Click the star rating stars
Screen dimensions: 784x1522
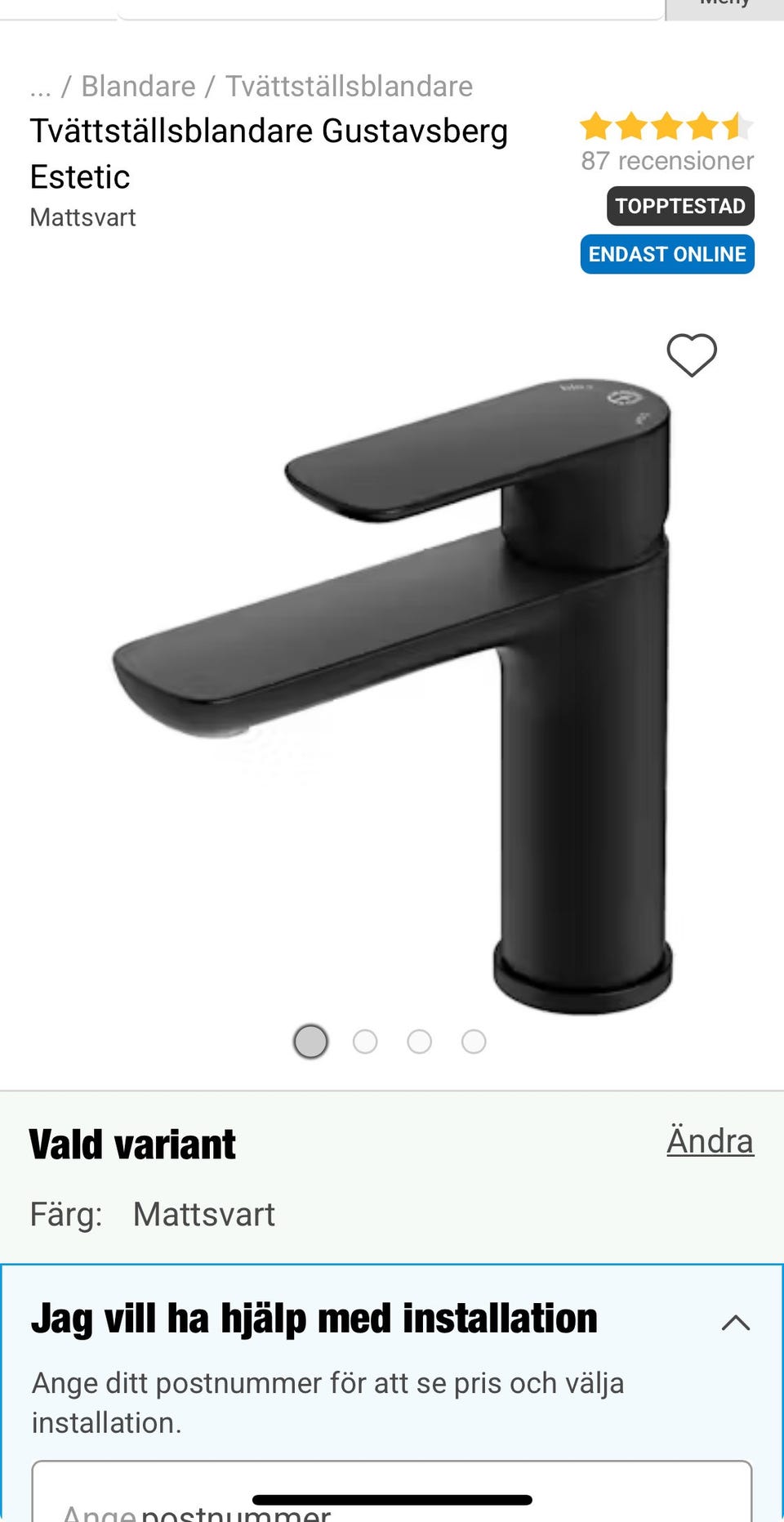(666, 127)
